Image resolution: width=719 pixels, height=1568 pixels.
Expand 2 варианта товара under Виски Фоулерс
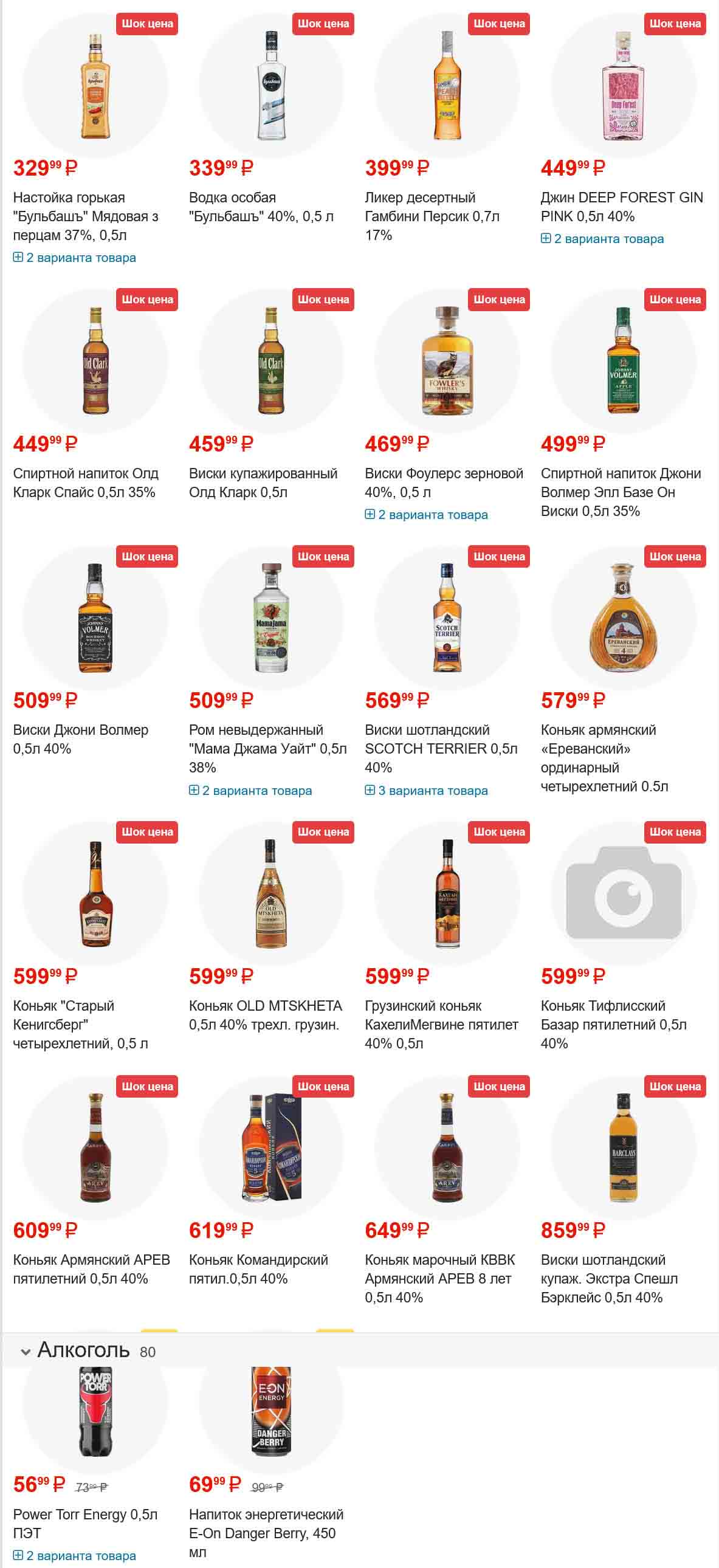(x=426, y=514)
